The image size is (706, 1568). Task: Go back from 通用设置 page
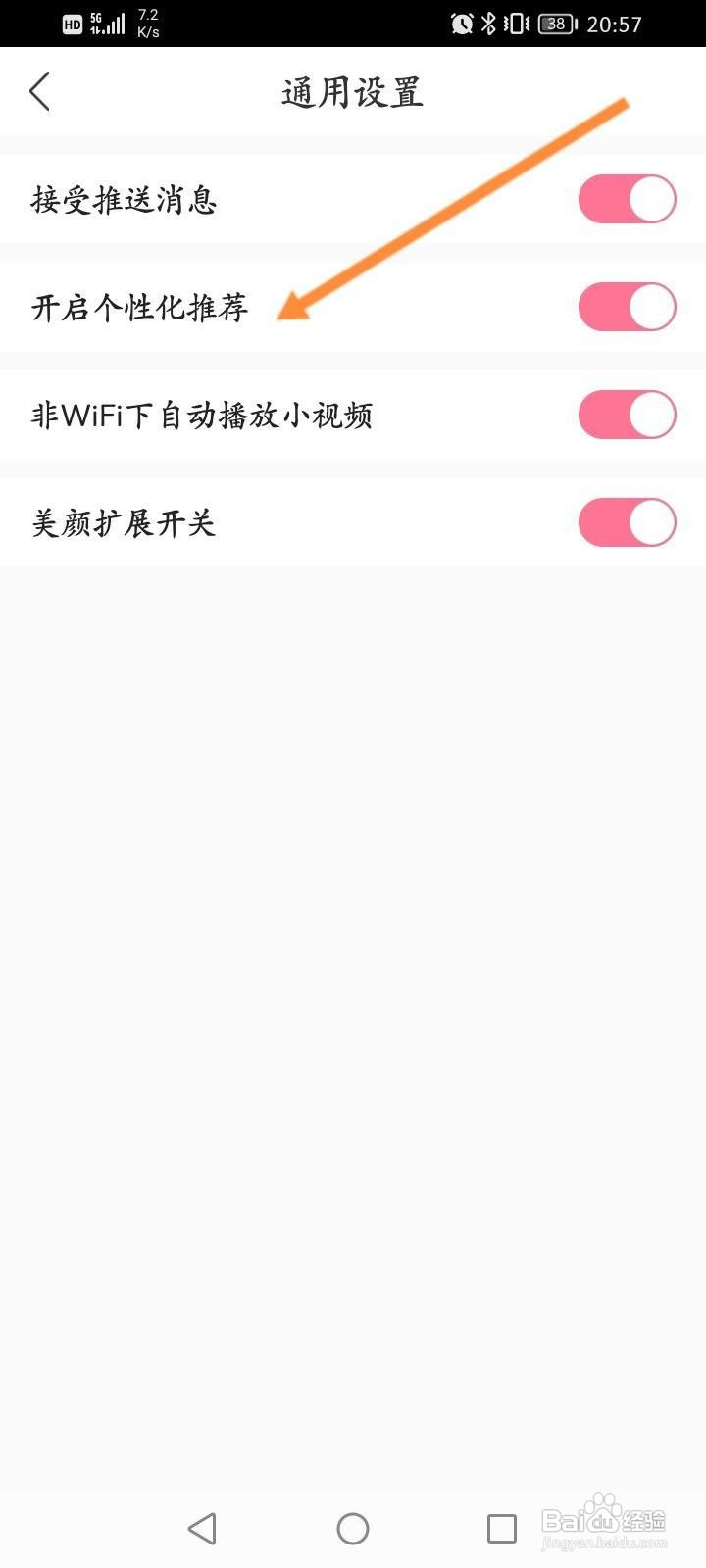39,92
